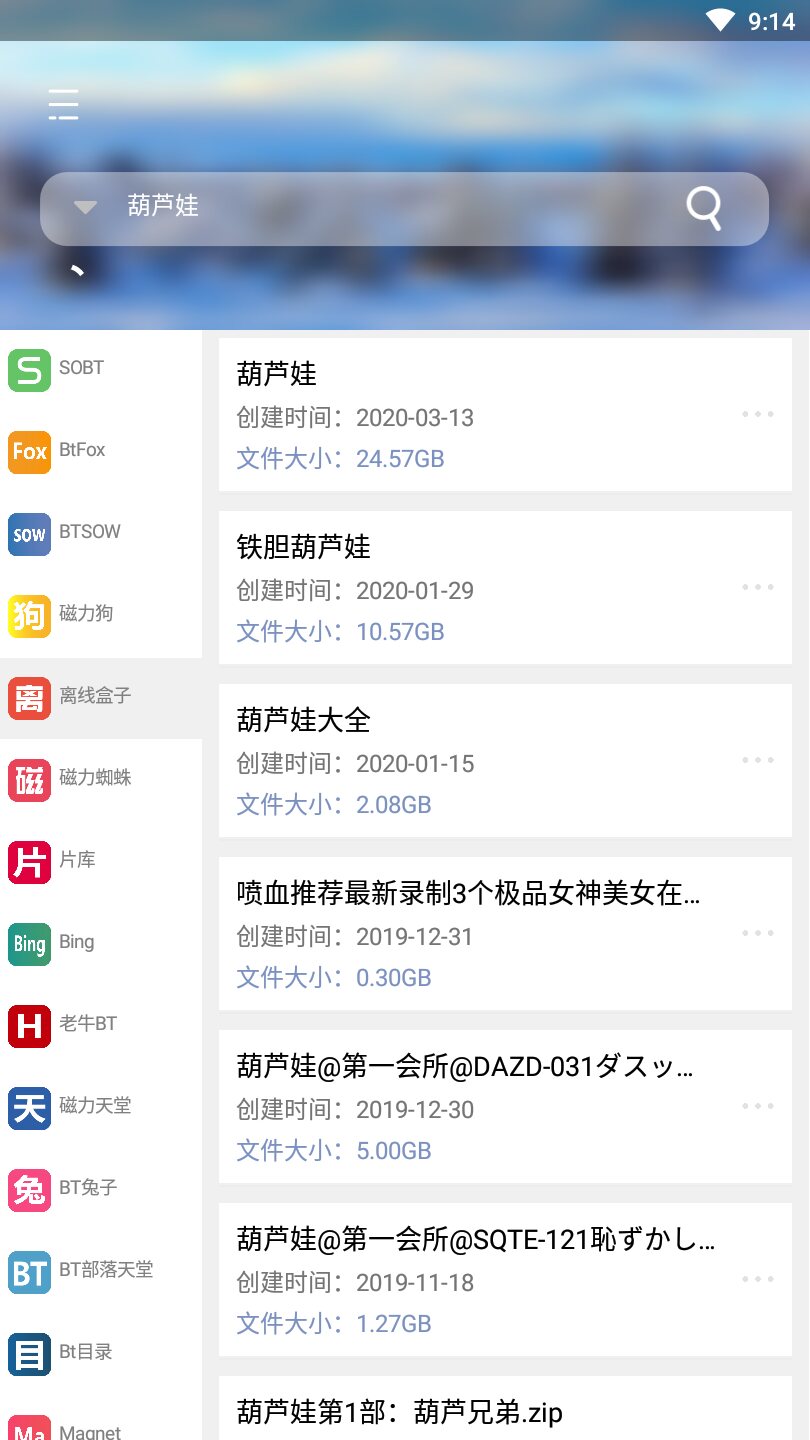This screenshot has height=1440, width=810.
Task: Select 老牛BT source
Action: (100, 1025)
